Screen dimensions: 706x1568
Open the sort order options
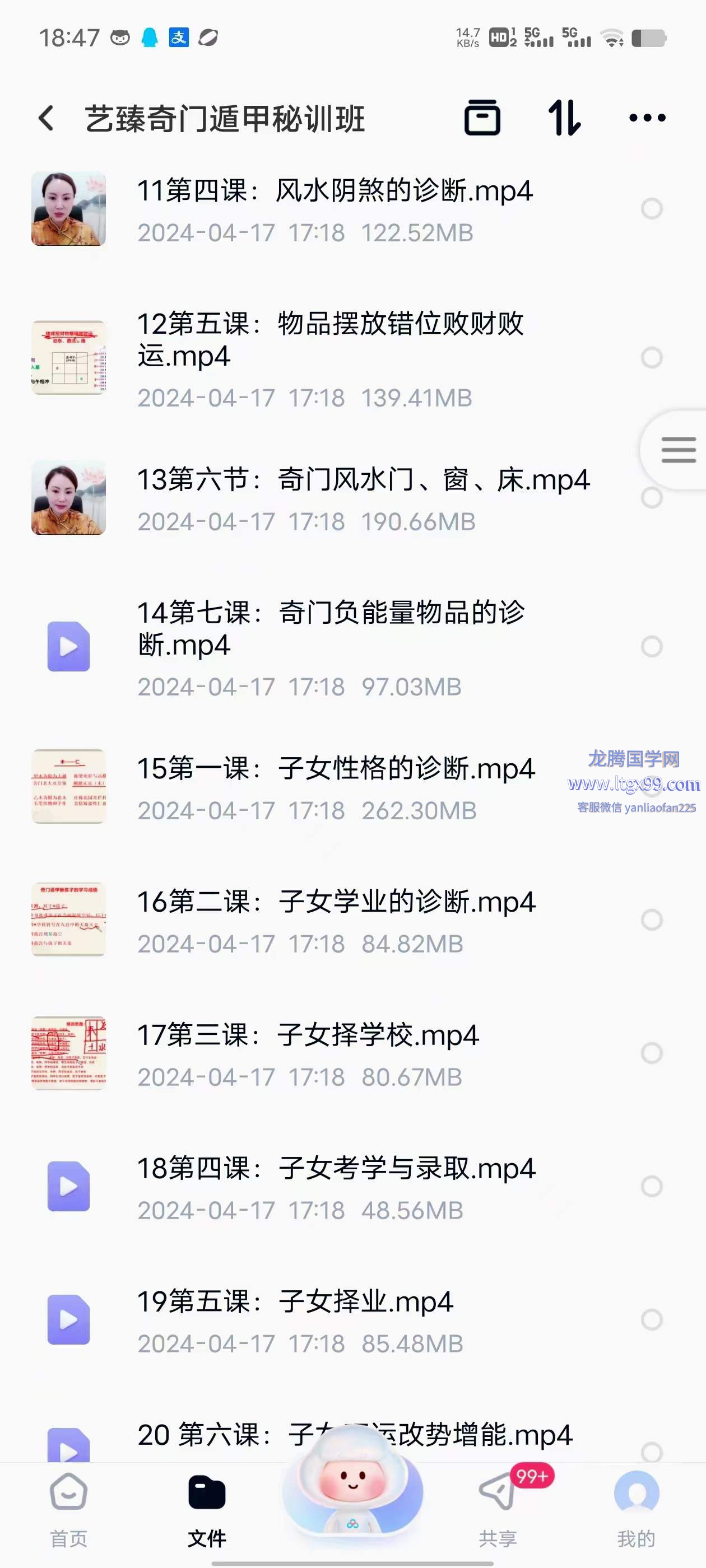[565, 118]
